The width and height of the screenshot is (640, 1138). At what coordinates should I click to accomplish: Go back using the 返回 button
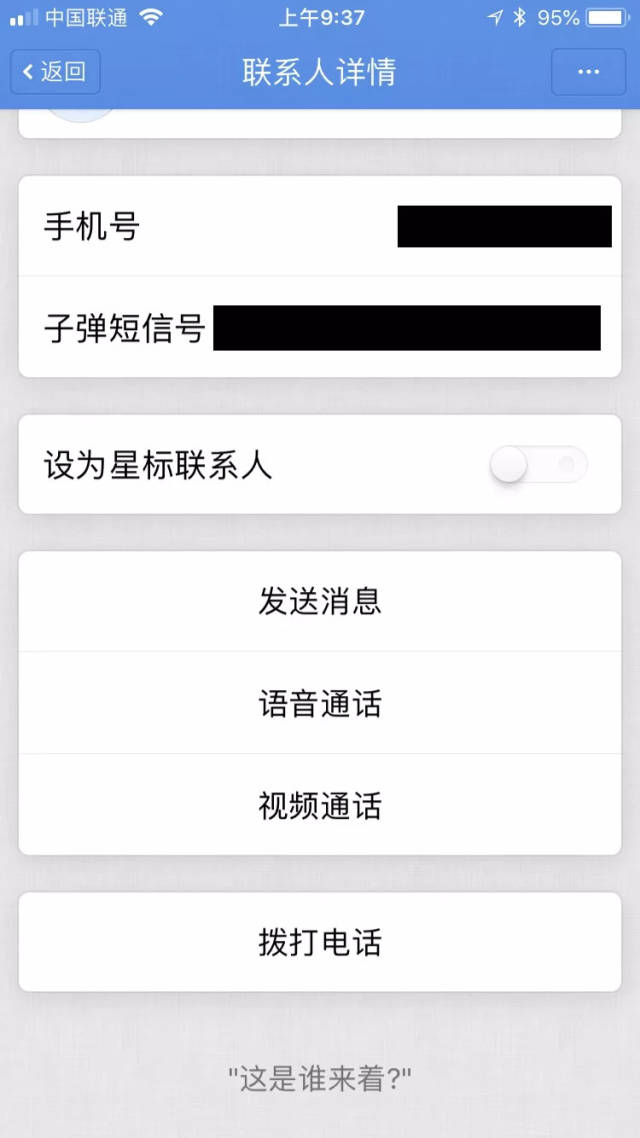pos(56,72)
